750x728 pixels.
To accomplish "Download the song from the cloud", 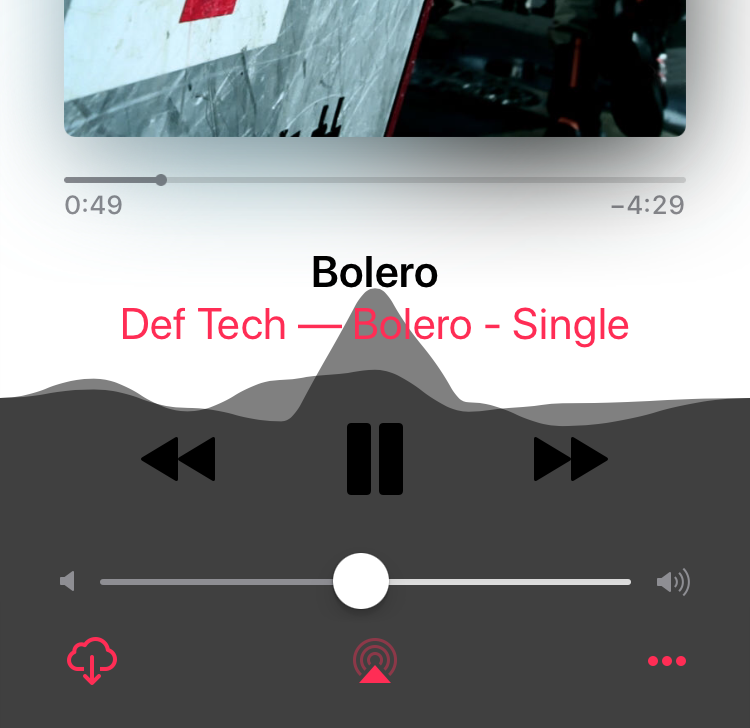I will (x=92, y=661).
